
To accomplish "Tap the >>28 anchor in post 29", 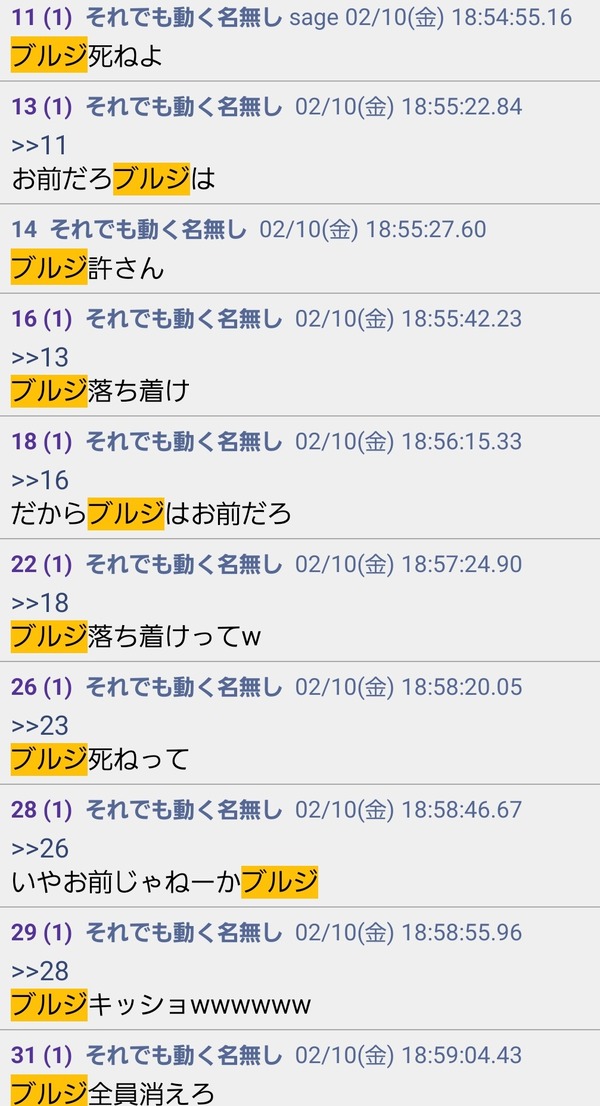I will (40, 971).
